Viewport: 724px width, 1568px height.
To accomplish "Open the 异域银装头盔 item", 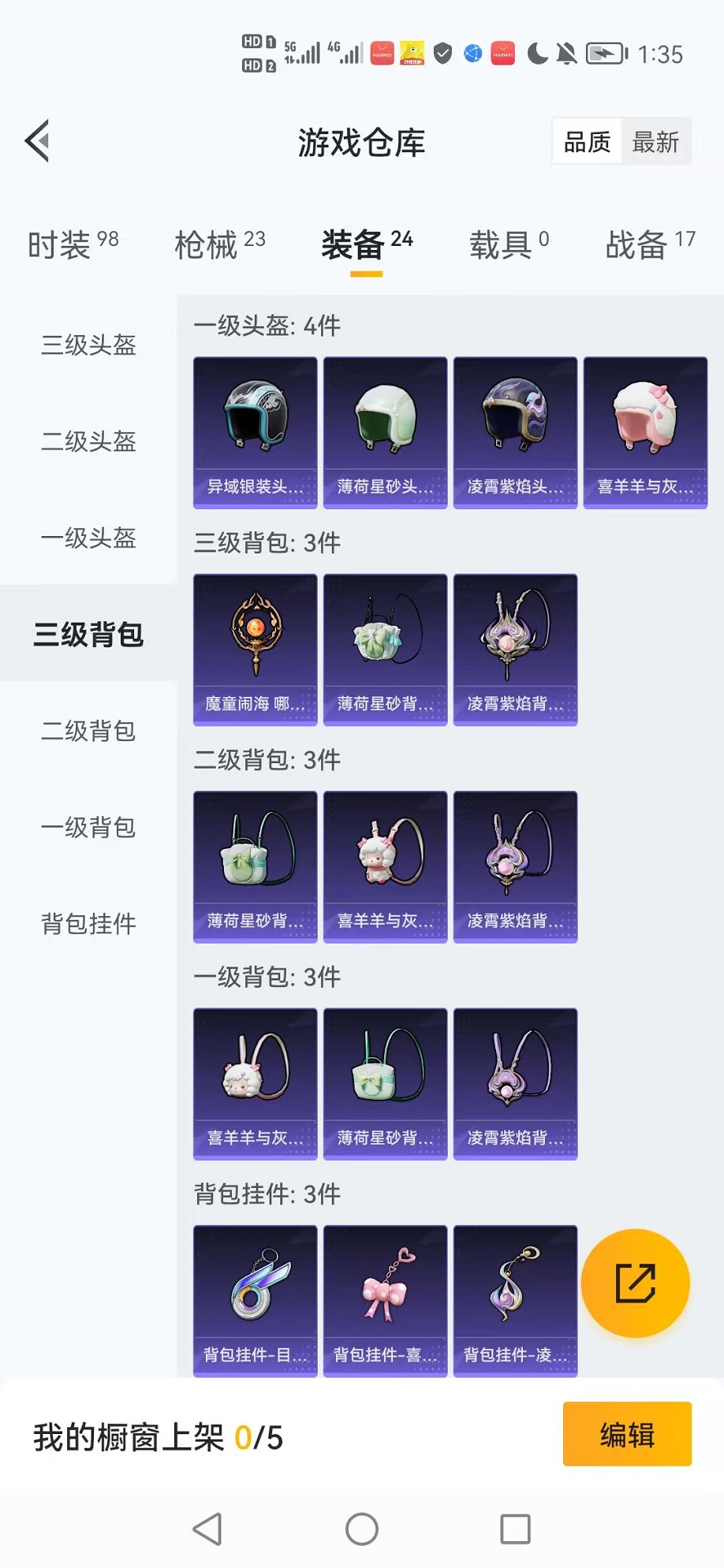I will [255, 432].
